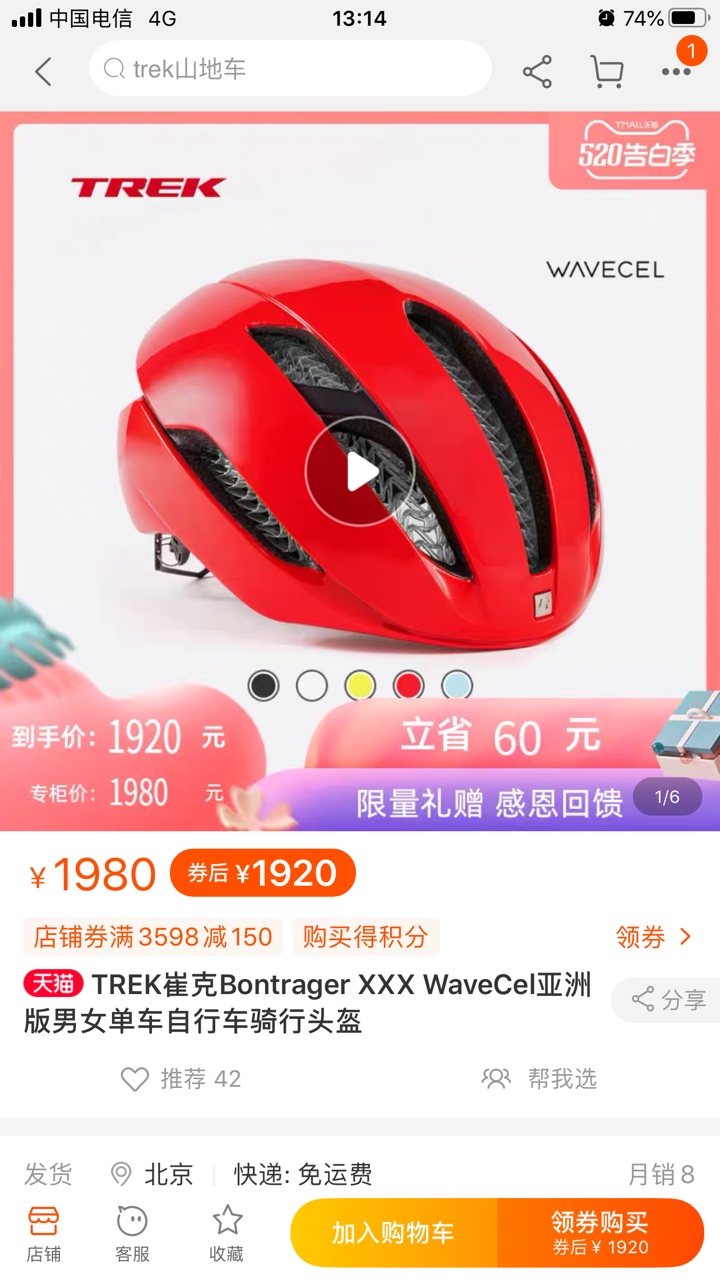
Task: Open the shopping cart icon
Action: click(606, 71)
